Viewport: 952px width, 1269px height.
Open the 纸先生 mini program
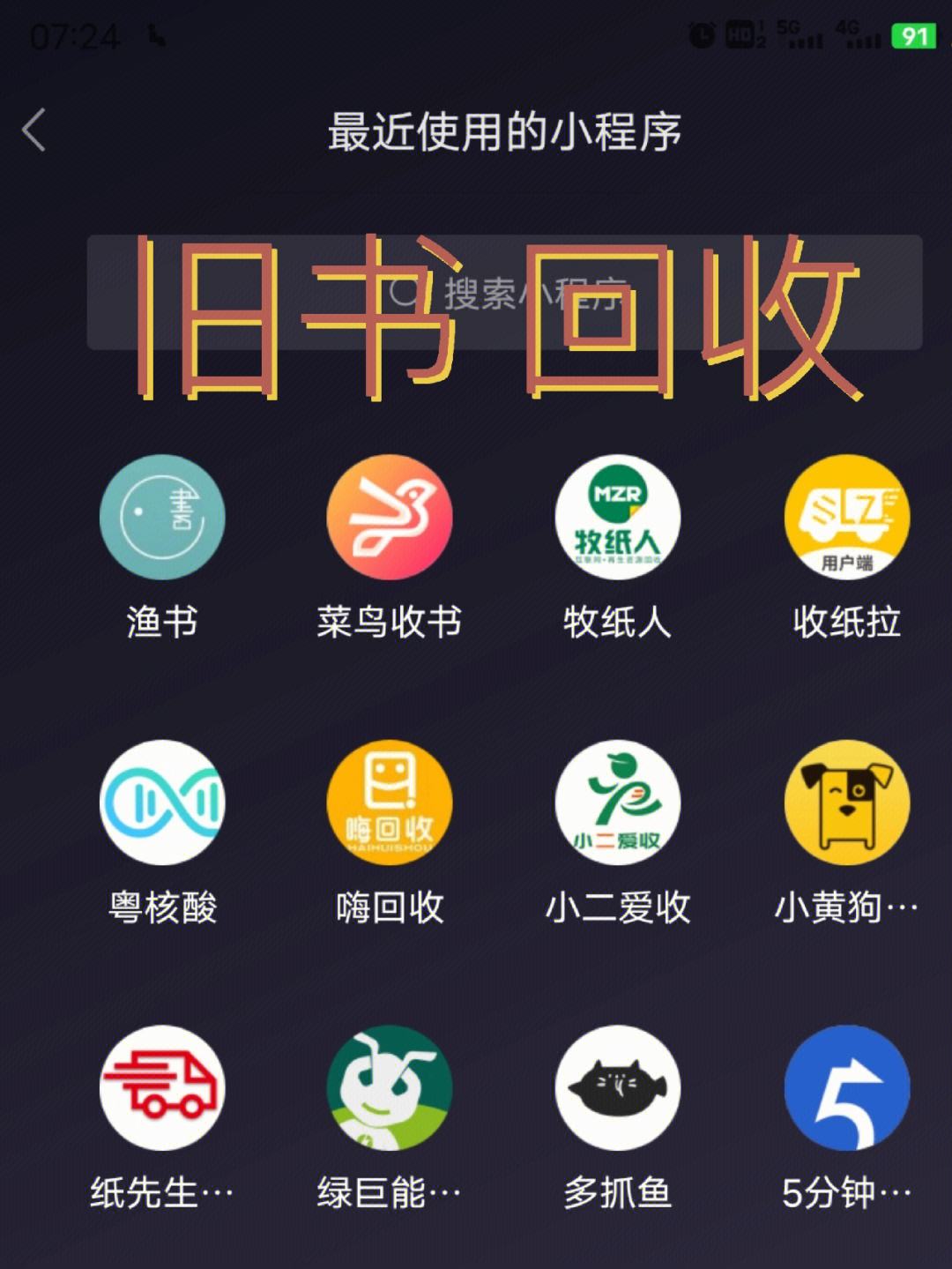[x=162, y=1087]
